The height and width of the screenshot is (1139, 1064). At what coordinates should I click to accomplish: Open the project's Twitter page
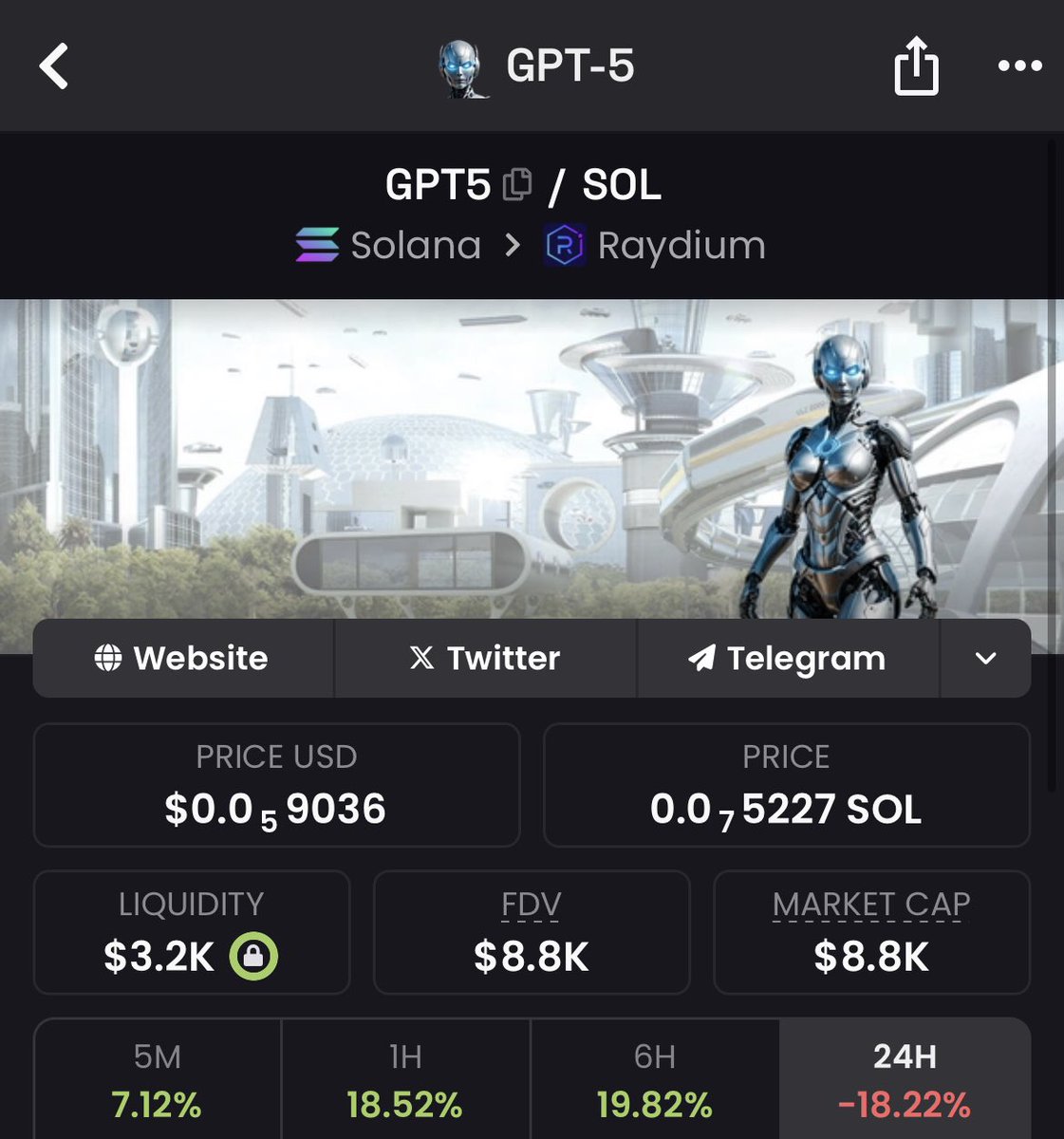[x=485, y=658]
